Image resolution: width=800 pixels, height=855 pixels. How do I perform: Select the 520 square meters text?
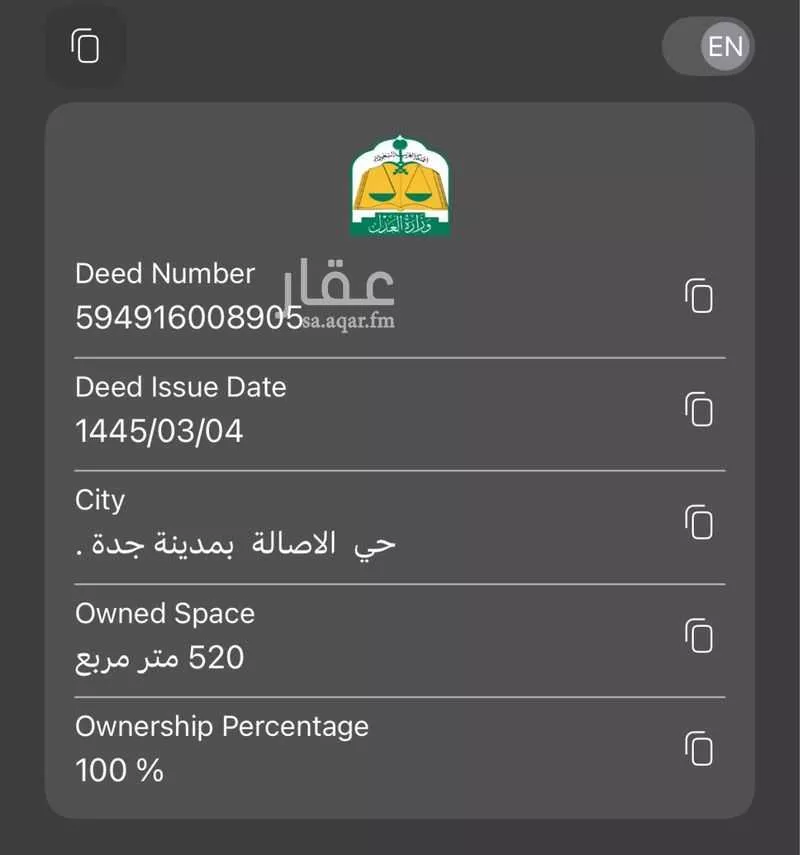click(x=159, y=657)
